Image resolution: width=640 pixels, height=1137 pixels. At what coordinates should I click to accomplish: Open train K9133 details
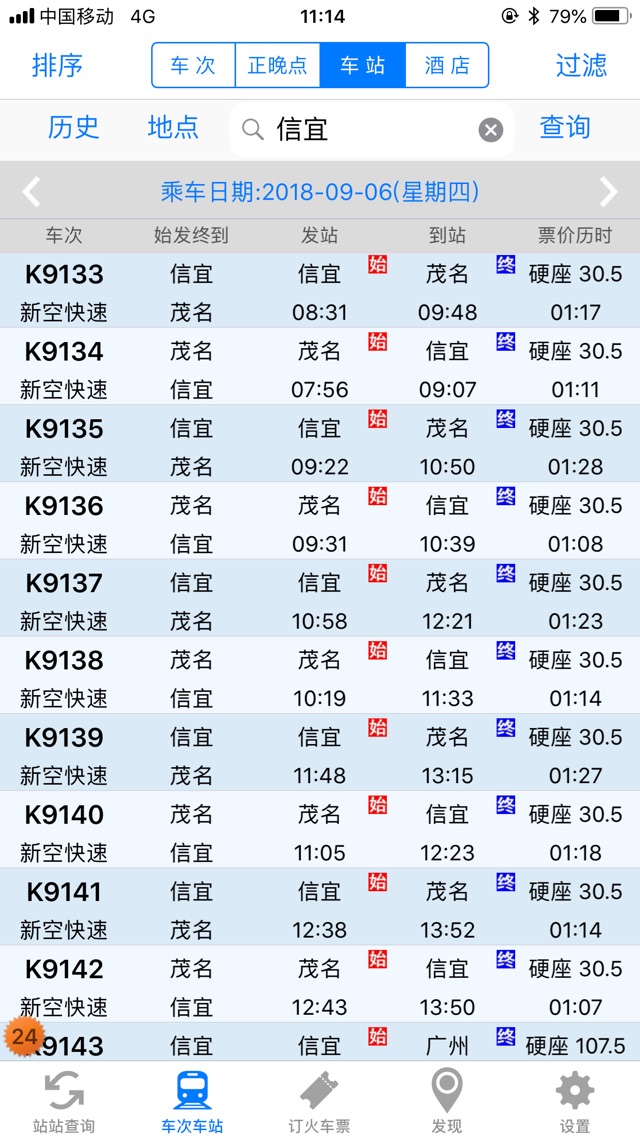tap(320, 292)
